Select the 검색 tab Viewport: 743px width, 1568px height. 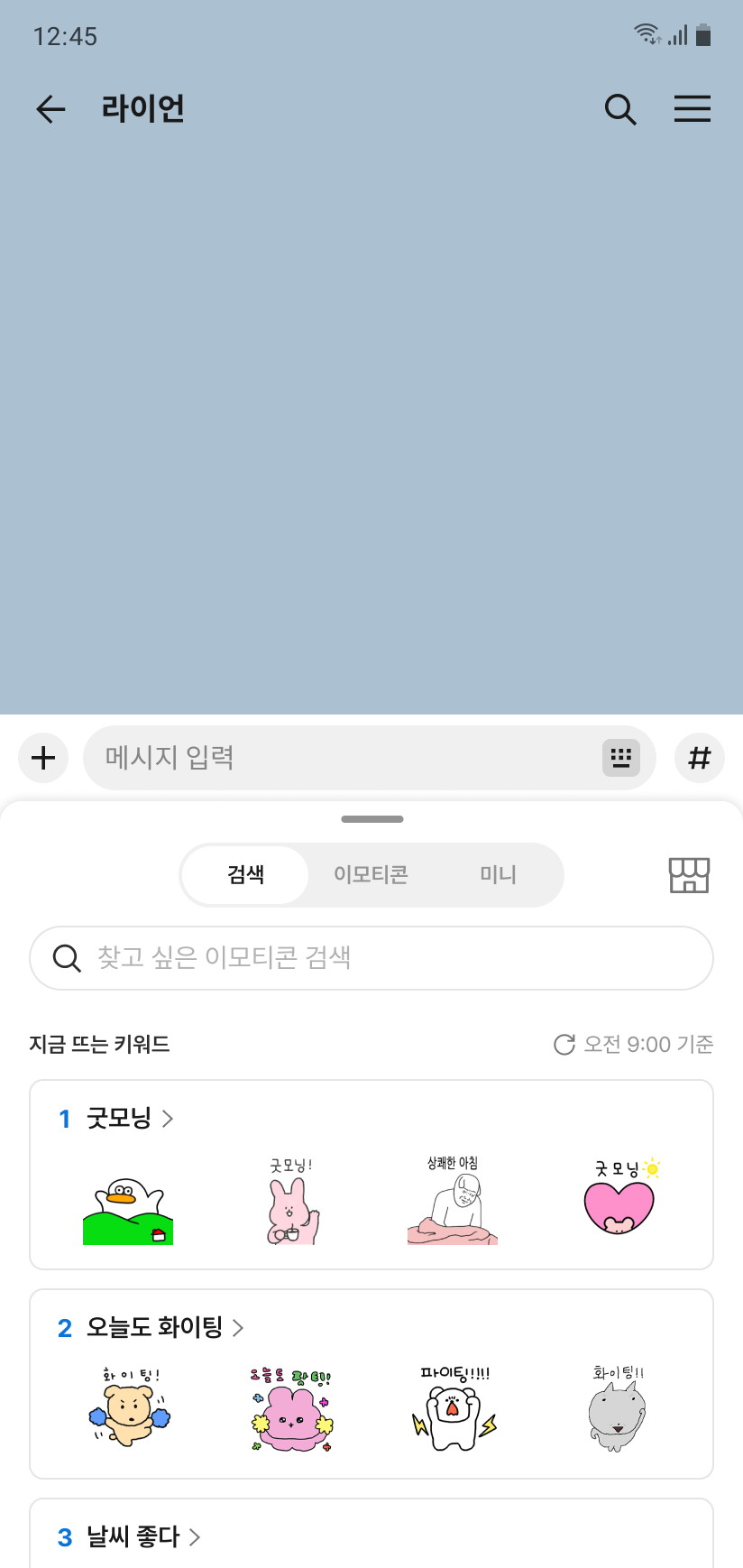tap(244, 874)
